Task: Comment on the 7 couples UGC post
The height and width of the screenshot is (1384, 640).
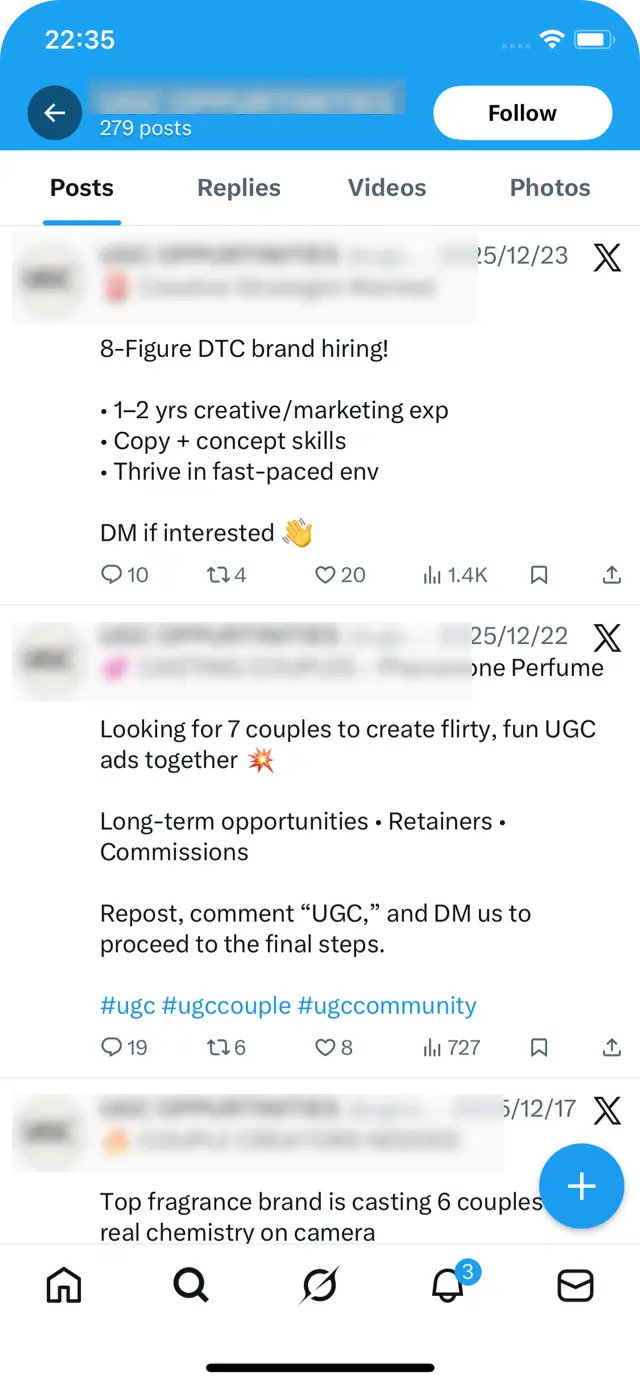Action: pos(112,1048)
